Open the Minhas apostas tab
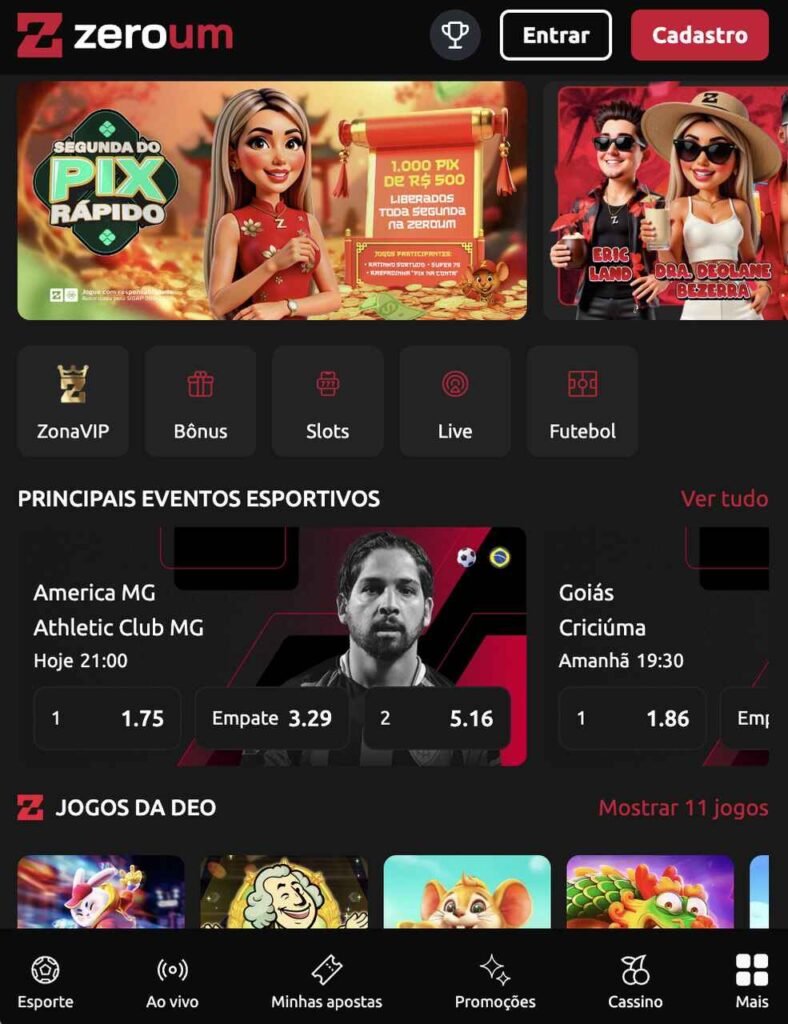This screenshot has width=788, height=1024. 326,982
